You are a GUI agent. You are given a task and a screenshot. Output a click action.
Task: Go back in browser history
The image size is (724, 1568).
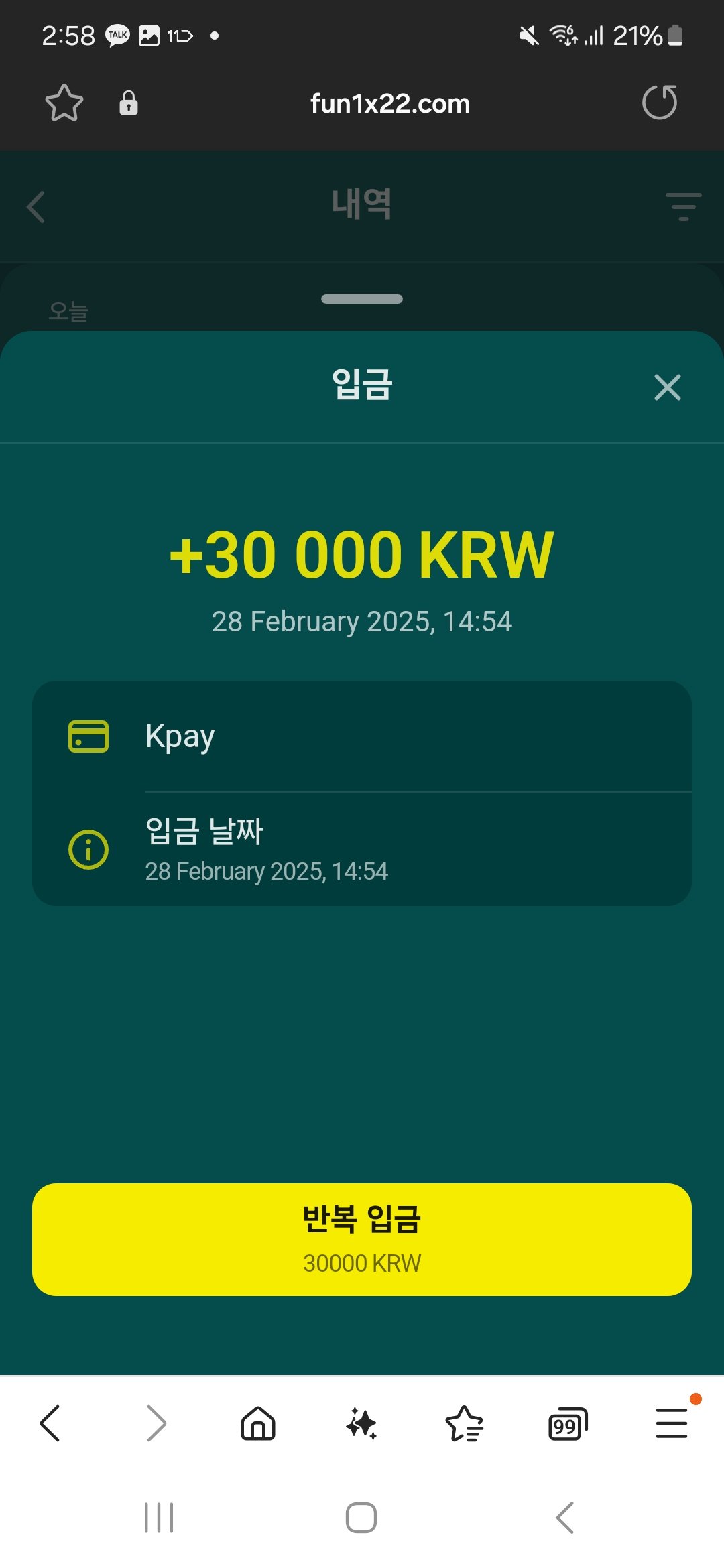click(x=51, y=1423)
